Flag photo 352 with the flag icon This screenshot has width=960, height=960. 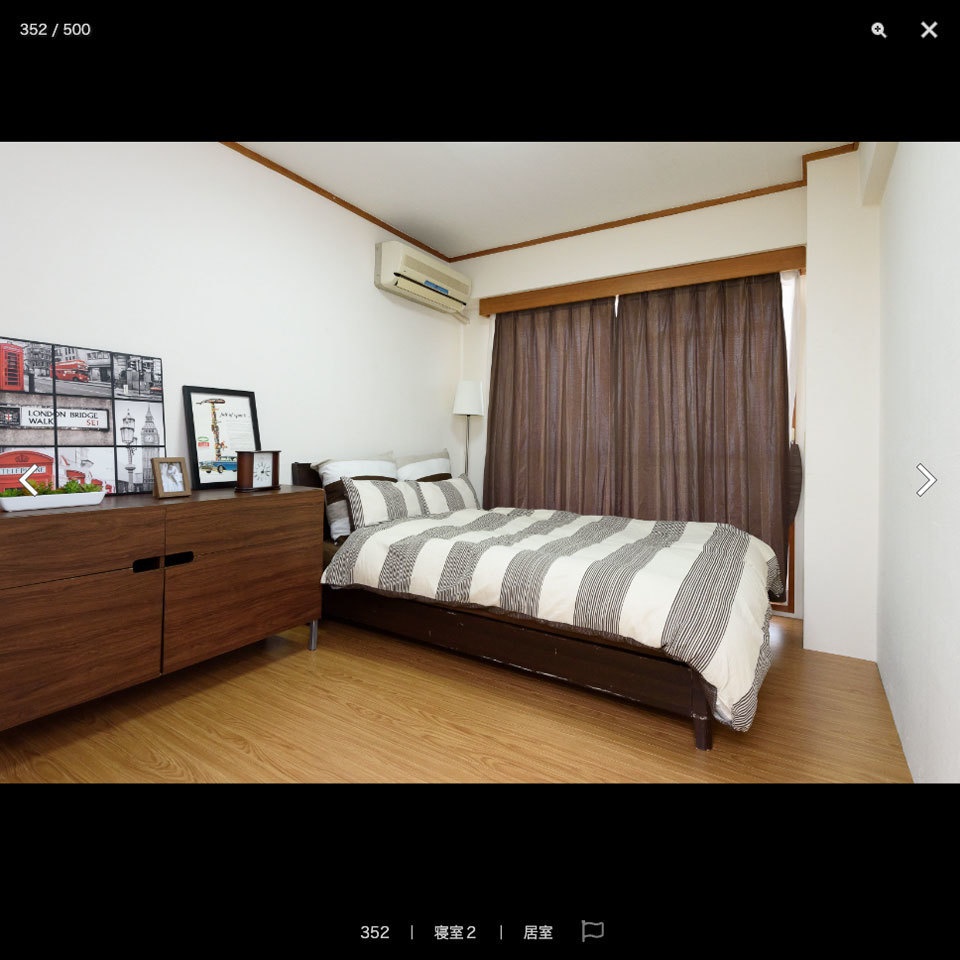coord(592,931)
